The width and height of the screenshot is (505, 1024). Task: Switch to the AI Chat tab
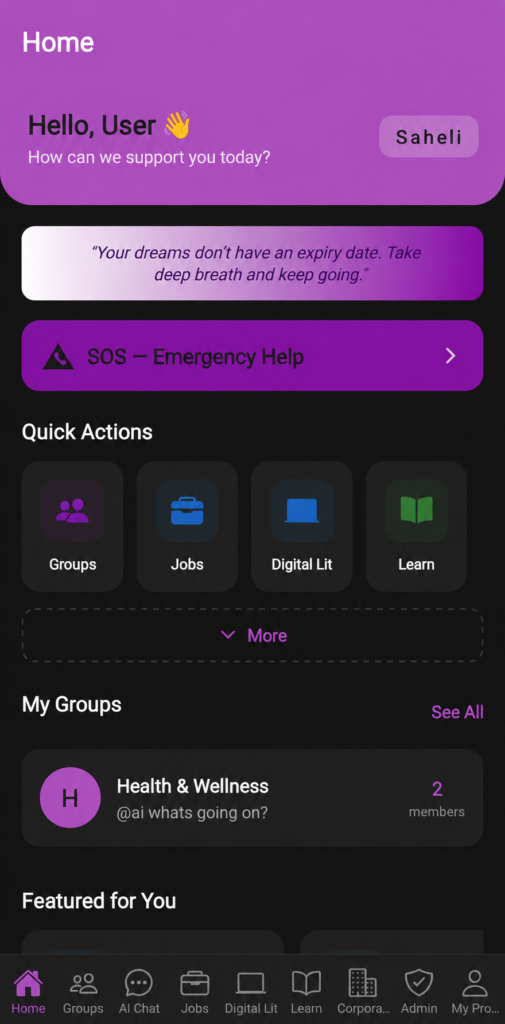pos(139,991)
